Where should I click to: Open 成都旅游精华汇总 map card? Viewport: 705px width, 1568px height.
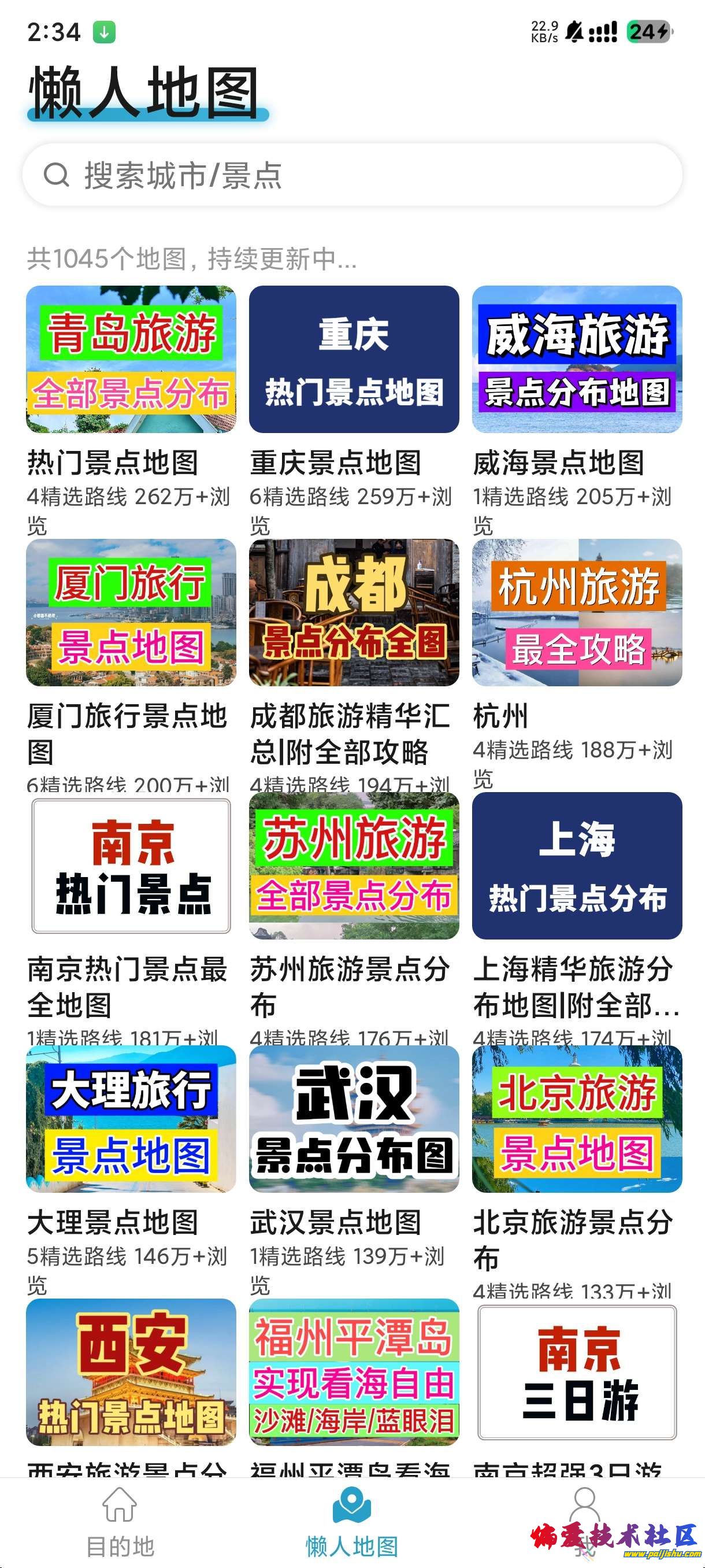click(x=354, y=612)
